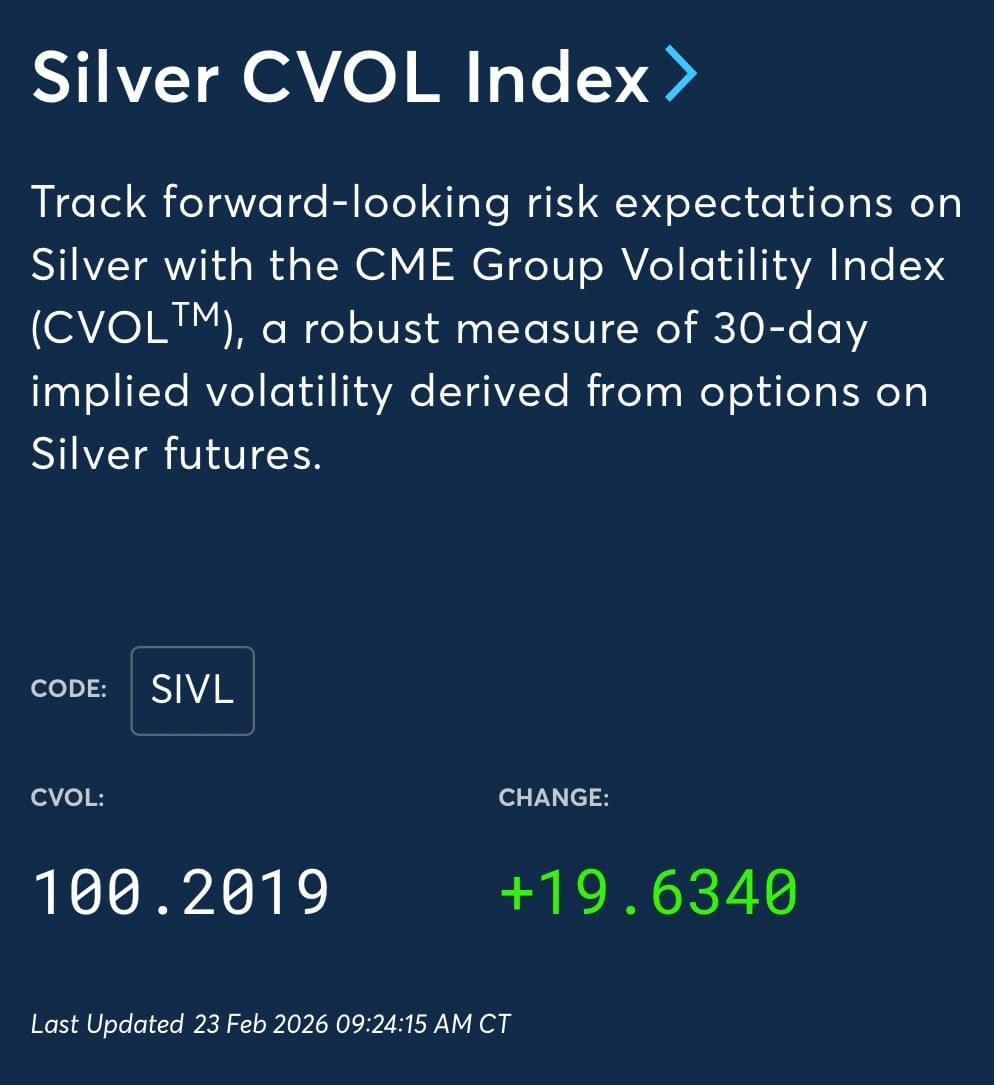Open the Silver CVOL Index page link
The height and width of the screenshot is (1085, 994).
coord(364,78)
